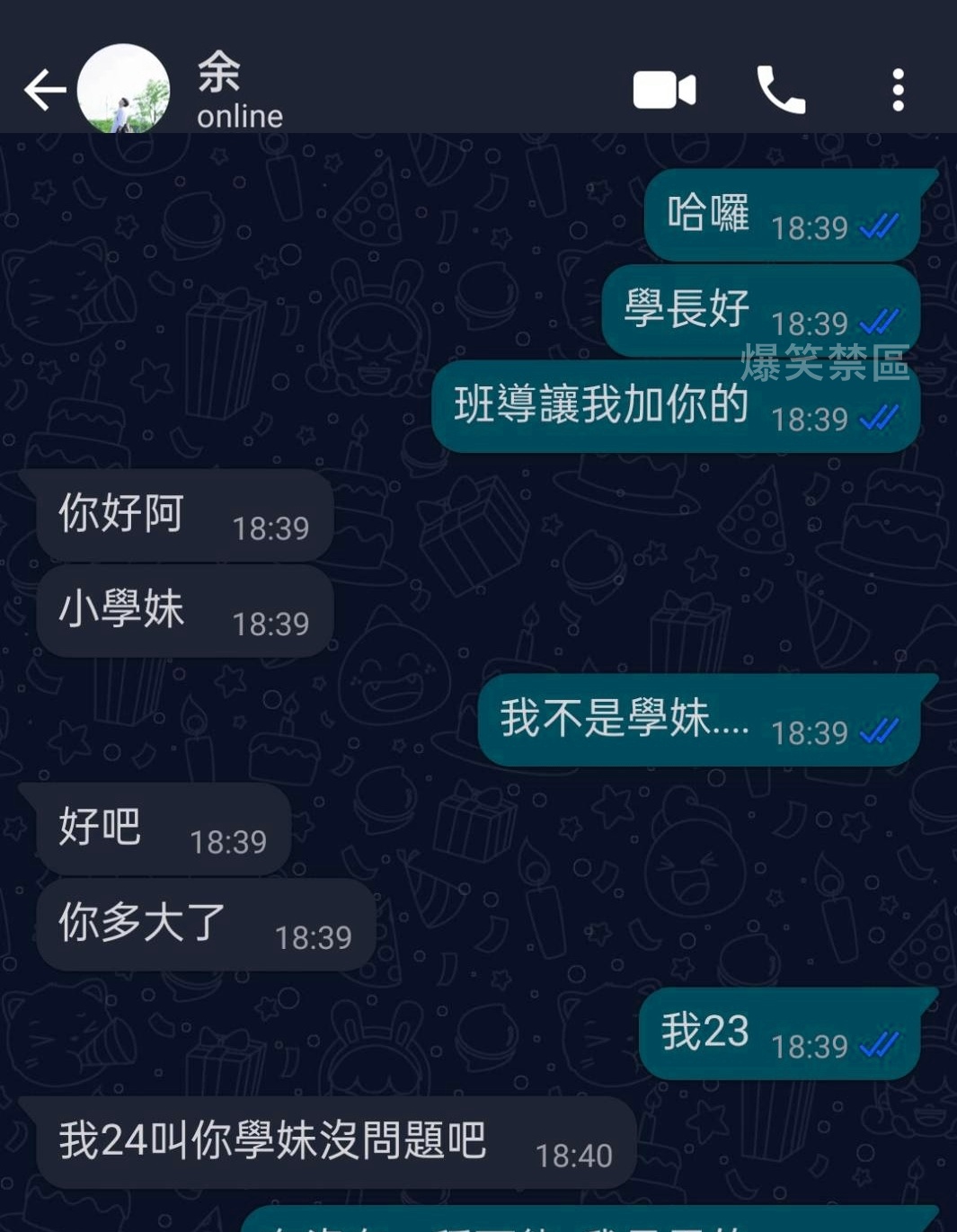Screen dimensions: 957x1232
Task: Go back to the chat list
Action: pyautogui.click(x=44, y=90)
